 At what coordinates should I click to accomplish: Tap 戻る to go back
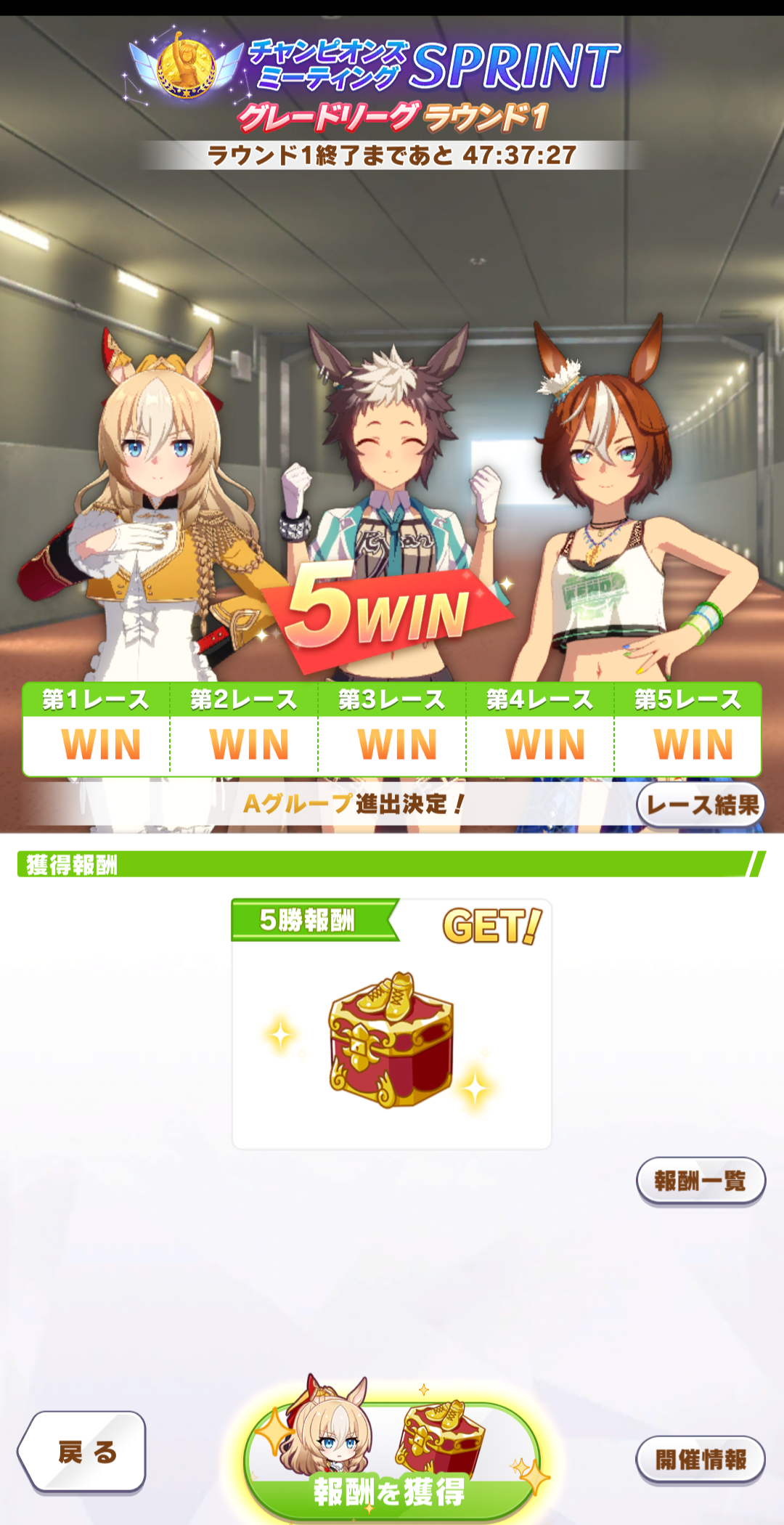pyautogui.click(x=83, y=1452)
